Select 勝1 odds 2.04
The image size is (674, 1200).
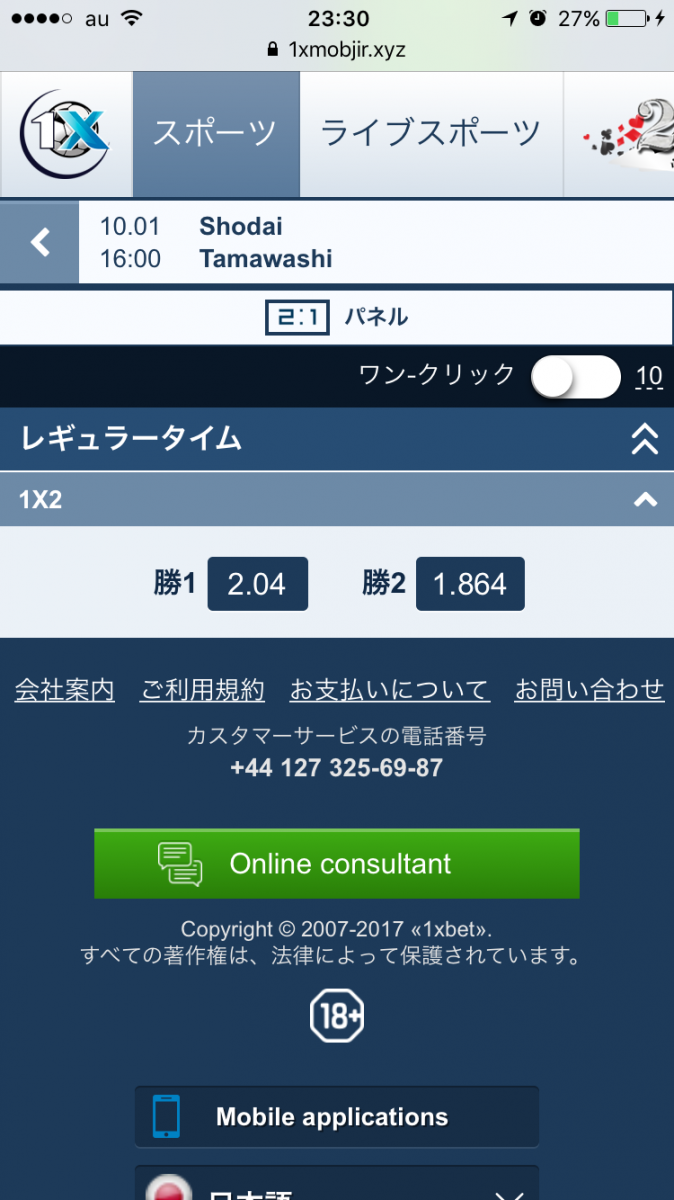[257, 584]
